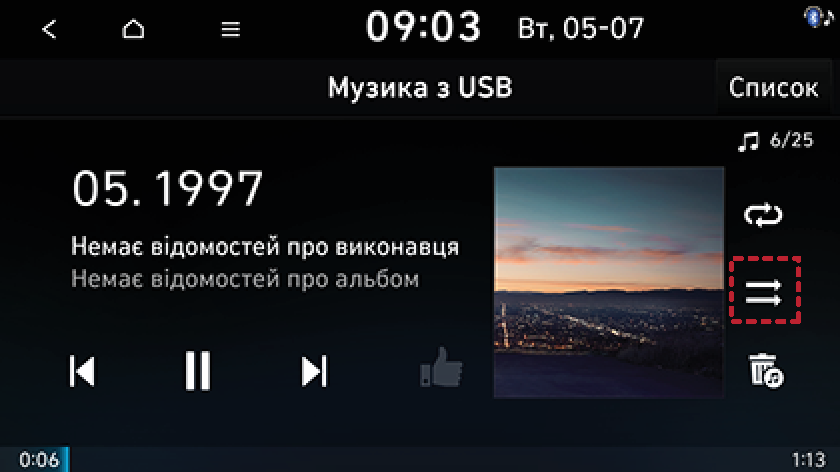Skip to the previous track

tap(82, 371)
